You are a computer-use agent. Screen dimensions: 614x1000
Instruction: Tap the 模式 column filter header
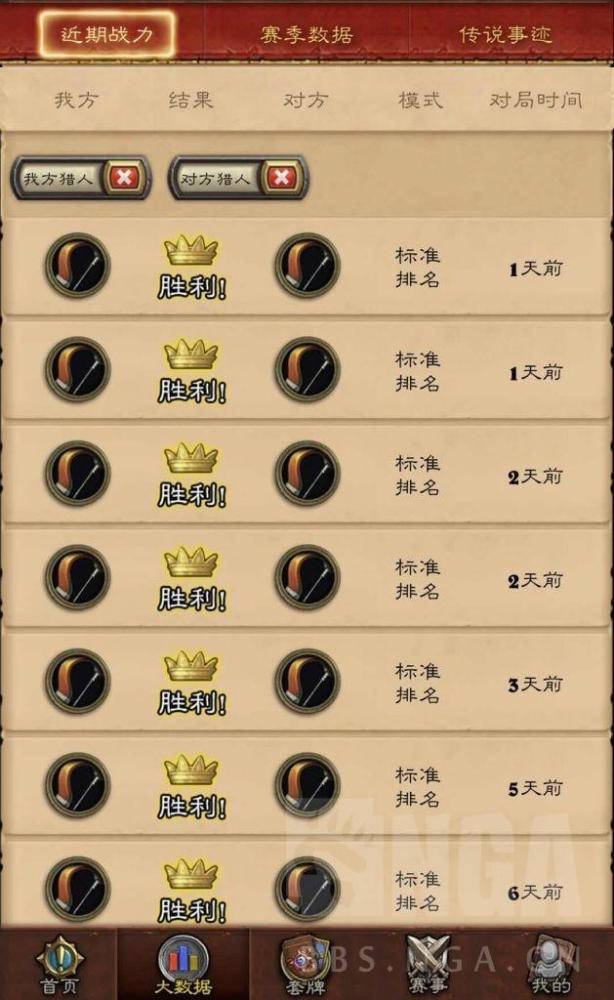point(420,99)
